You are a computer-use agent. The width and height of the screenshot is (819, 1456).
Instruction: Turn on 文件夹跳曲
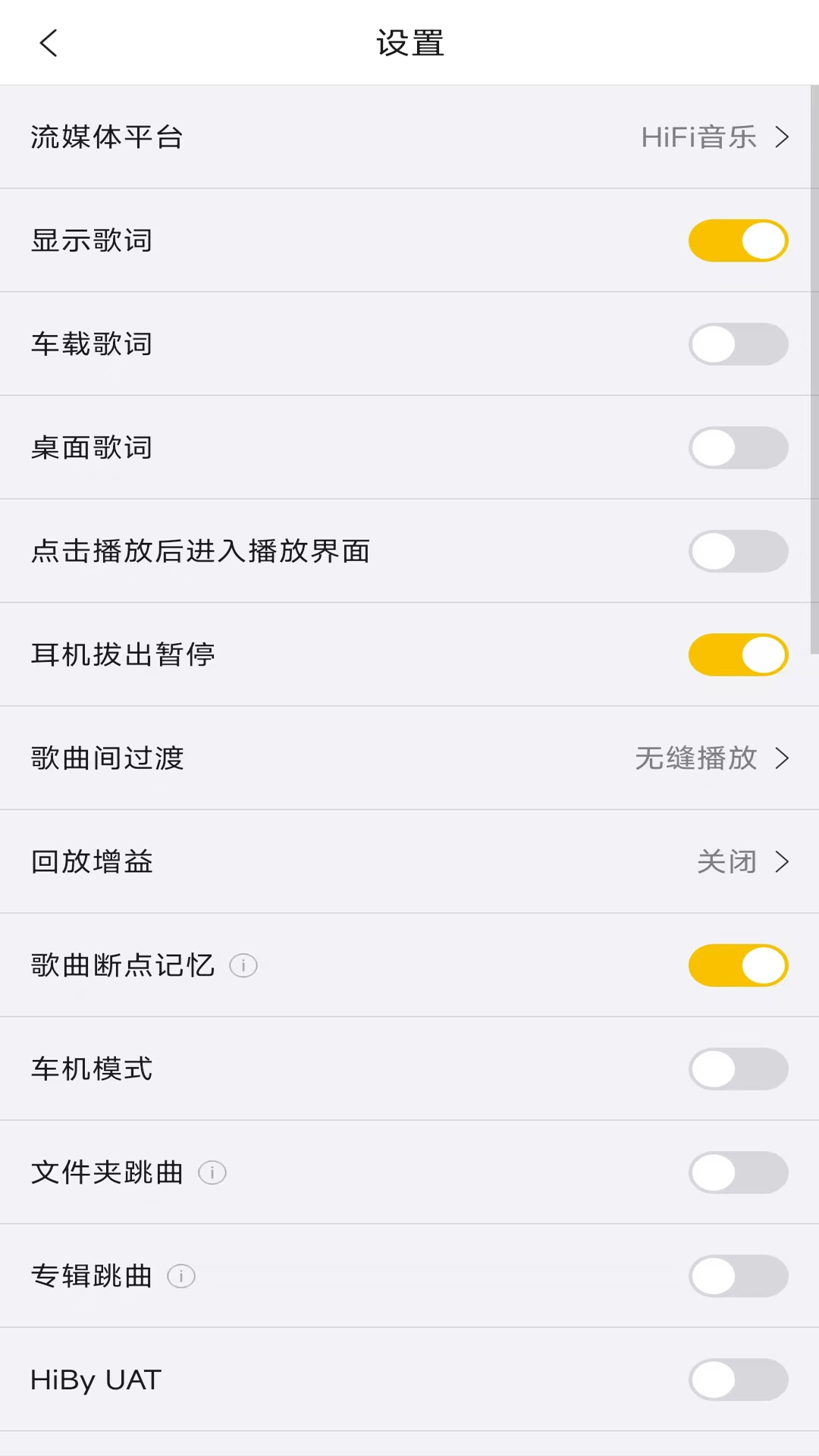(x=738, y=1172)
